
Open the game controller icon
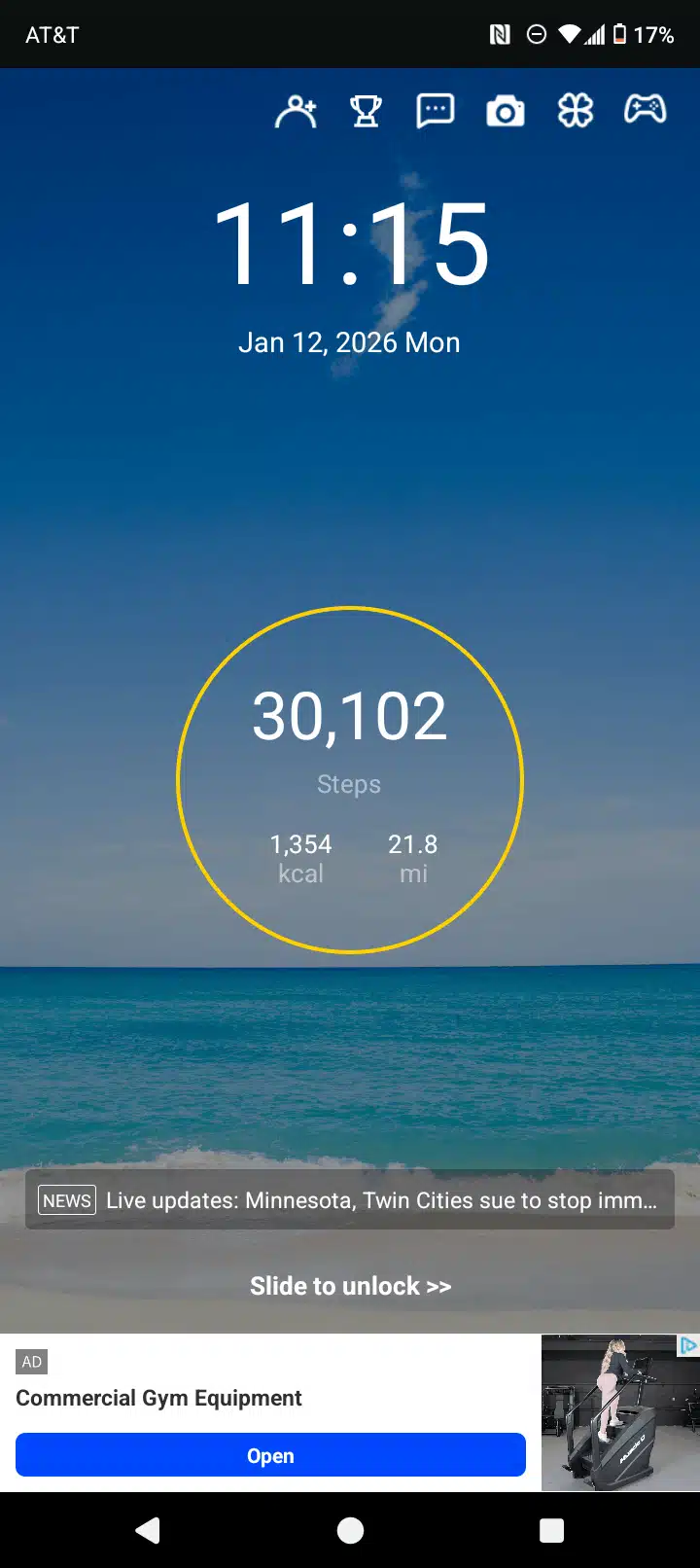tap(645, 109)
